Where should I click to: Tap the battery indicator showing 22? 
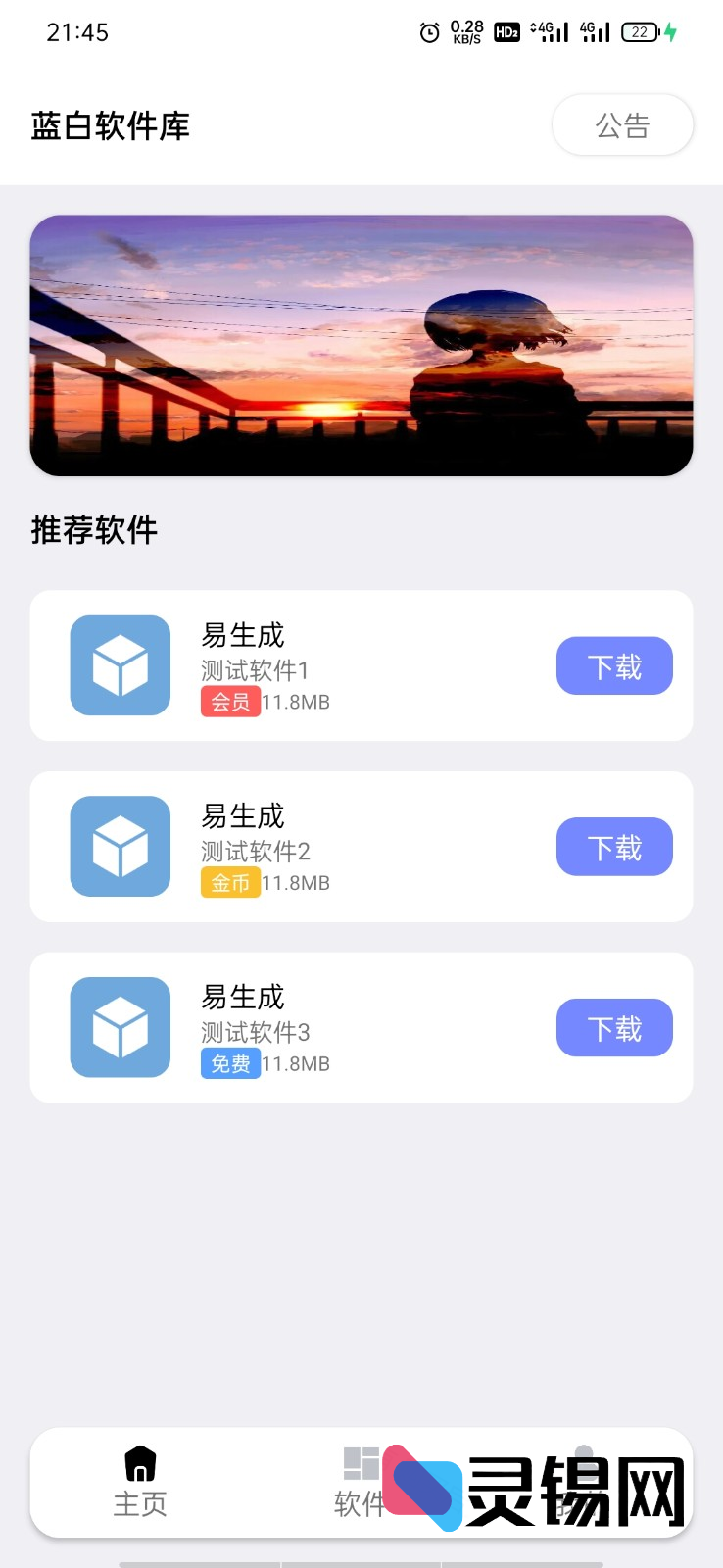[x=639, y=31]
